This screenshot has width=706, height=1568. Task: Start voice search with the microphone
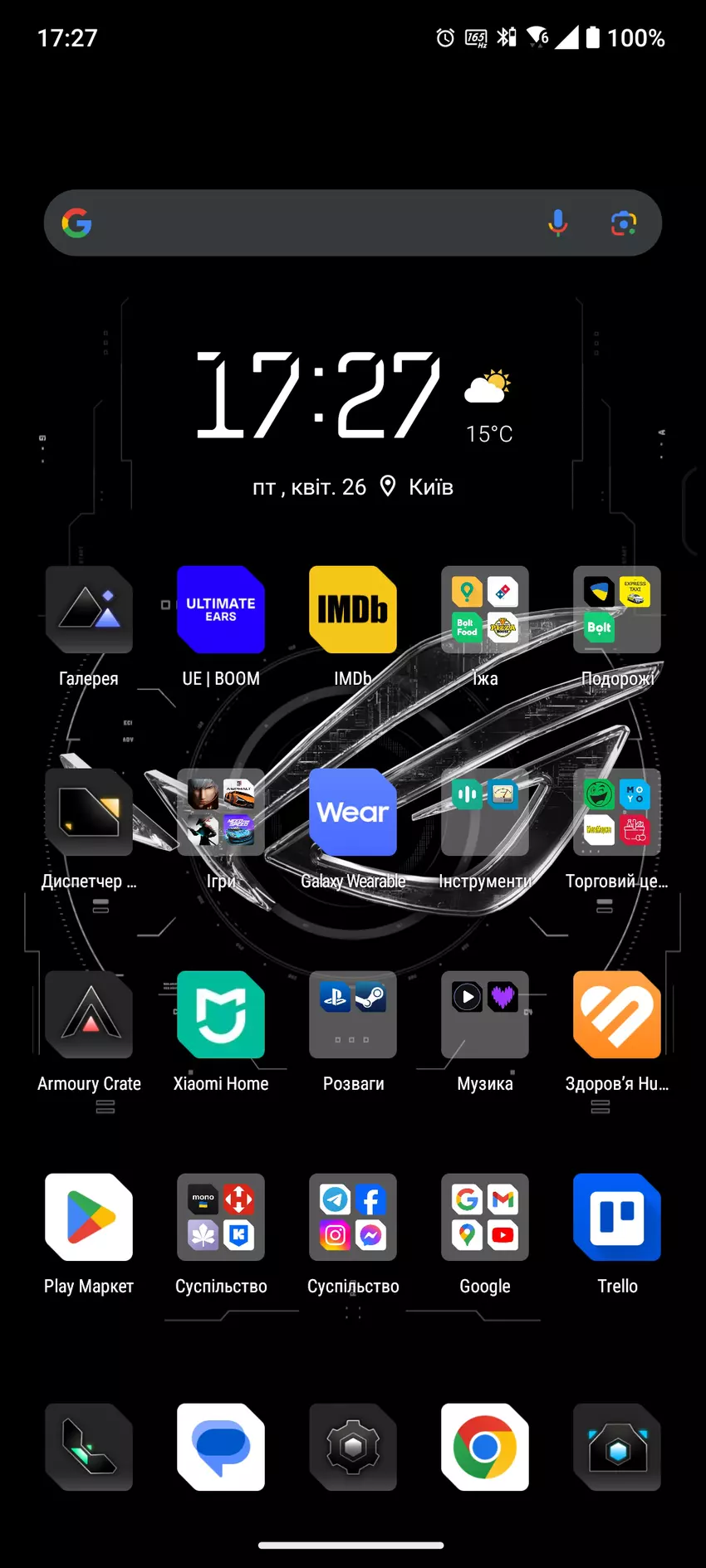click(x=558, y=222)
